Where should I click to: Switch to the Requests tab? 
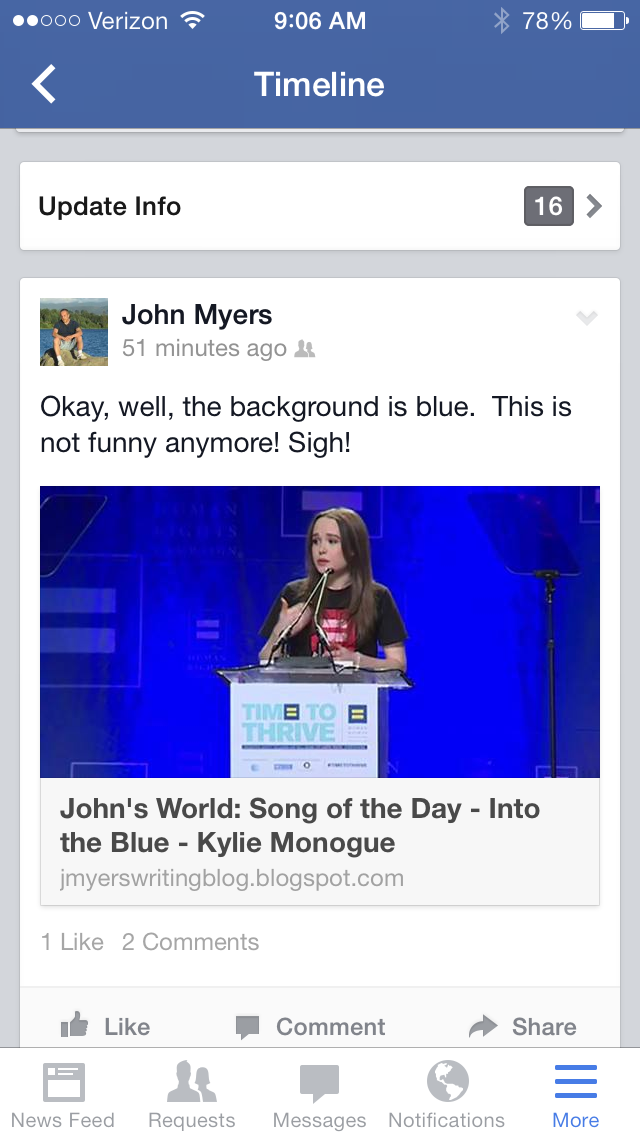tap(191, 1095)
